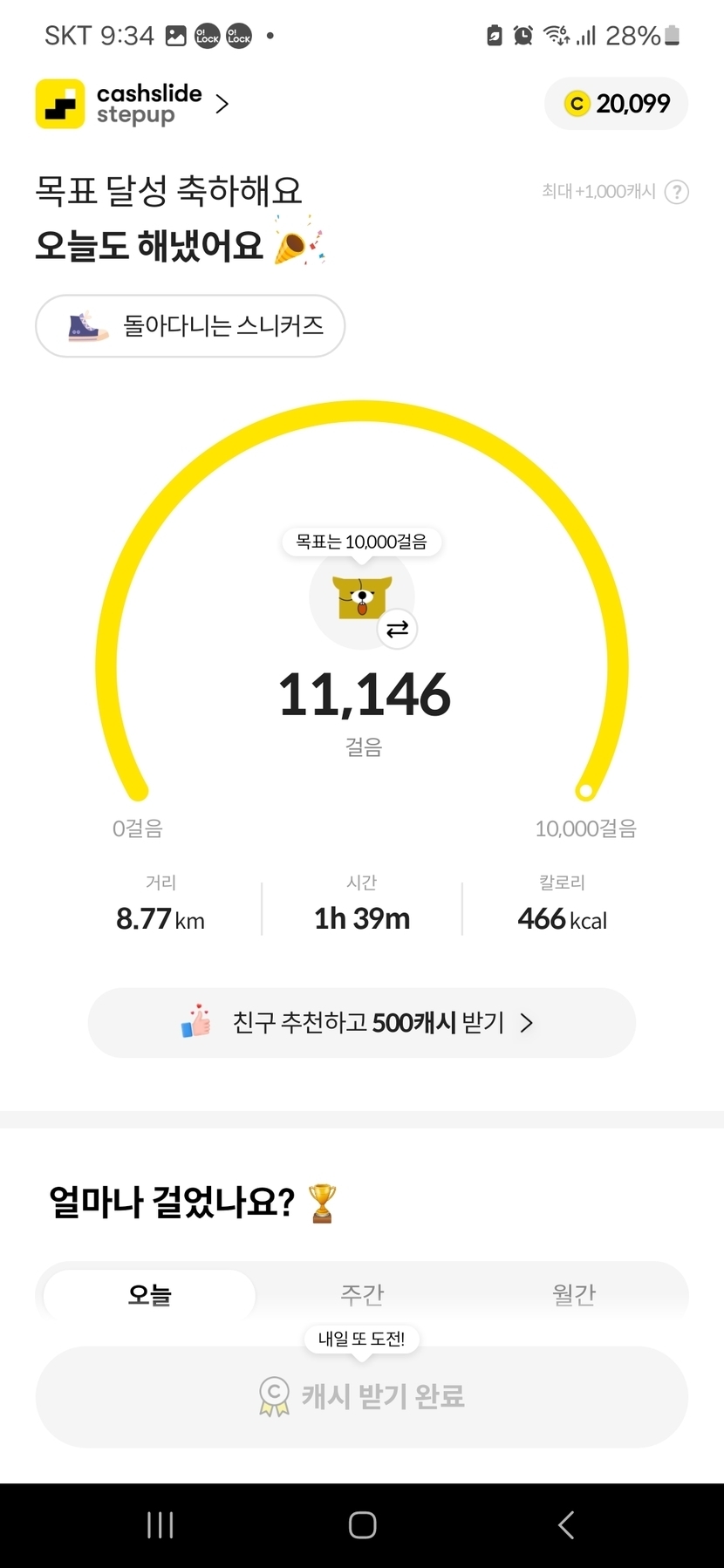The width and height of the screenshot is (724, 1568).
Task: Open the cashslide stepup header link
Action: coord(133,105)
